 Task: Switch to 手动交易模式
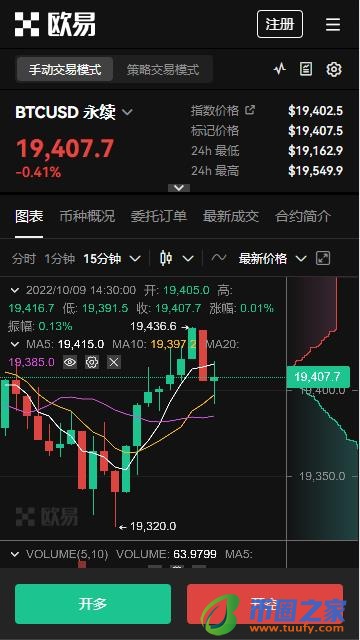(65, 69)
